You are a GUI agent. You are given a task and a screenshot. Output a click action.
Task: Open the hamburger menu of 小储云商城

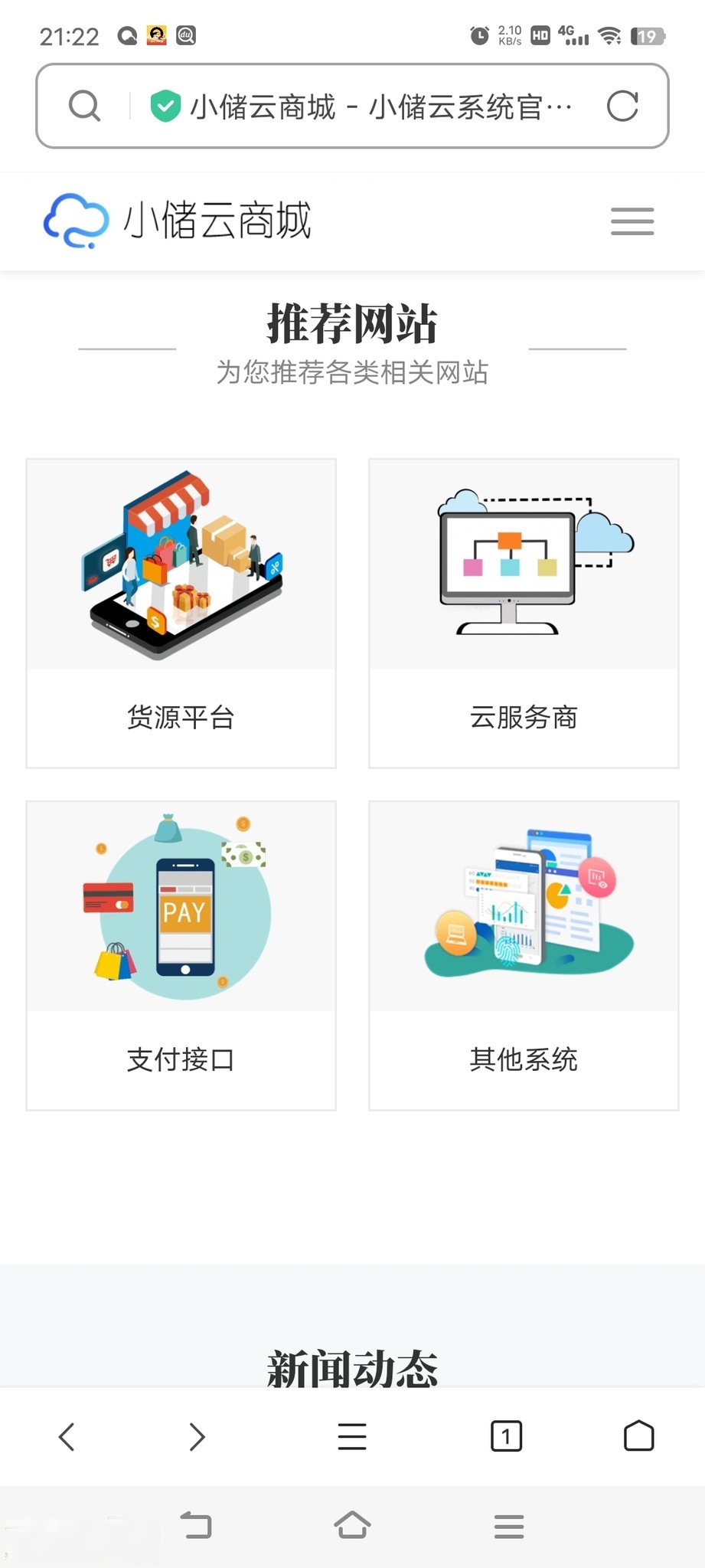click(x=632, y=221)
